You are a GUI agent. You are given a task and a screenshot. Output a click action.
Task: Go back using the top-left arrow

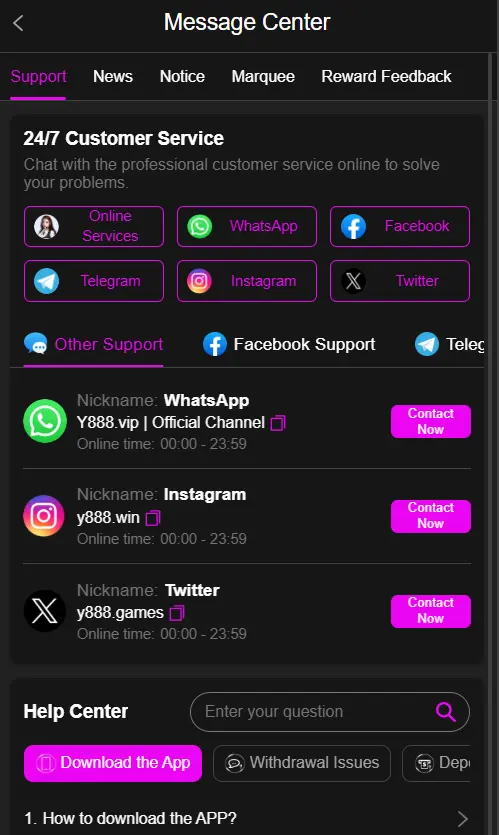[18, 23]
